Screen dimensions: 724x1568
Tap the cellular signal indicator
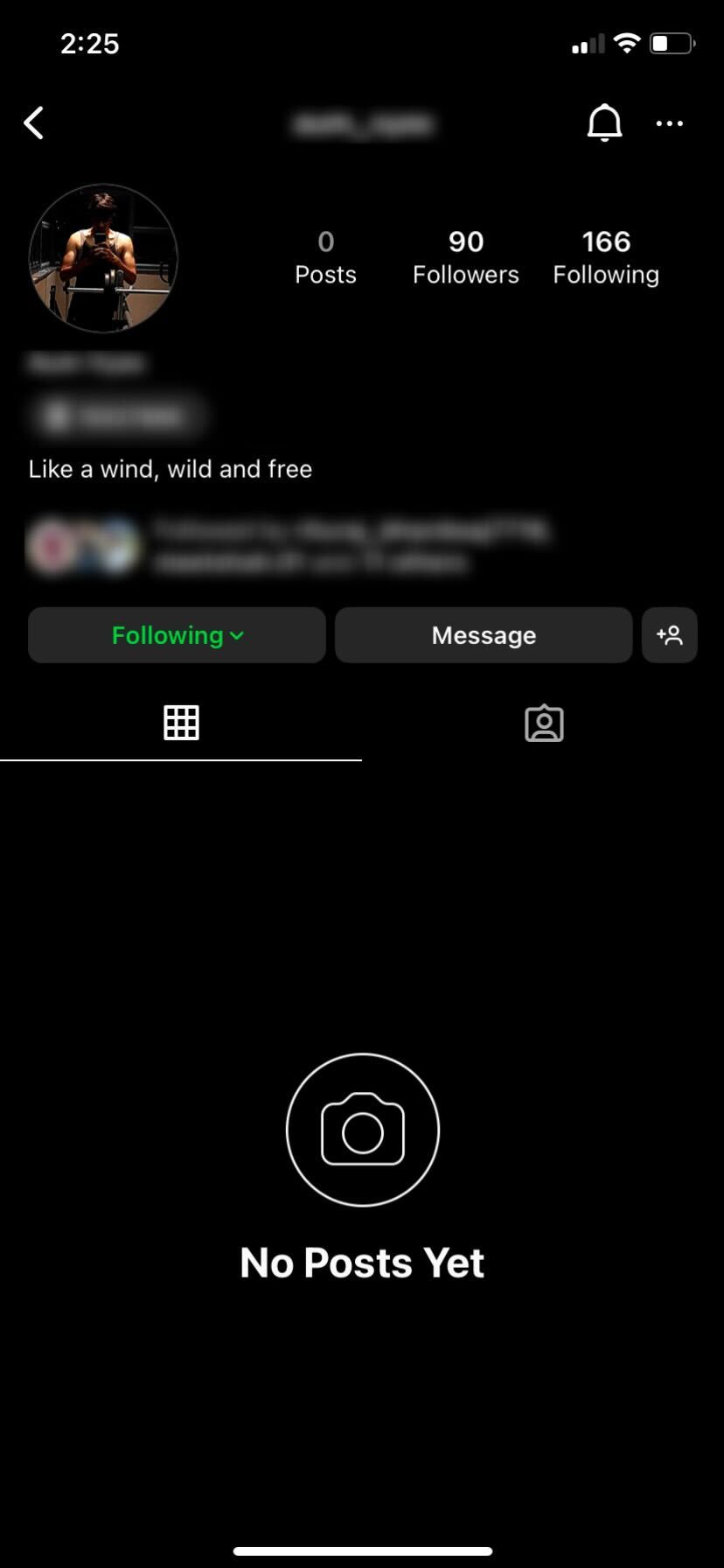(587, 42)
